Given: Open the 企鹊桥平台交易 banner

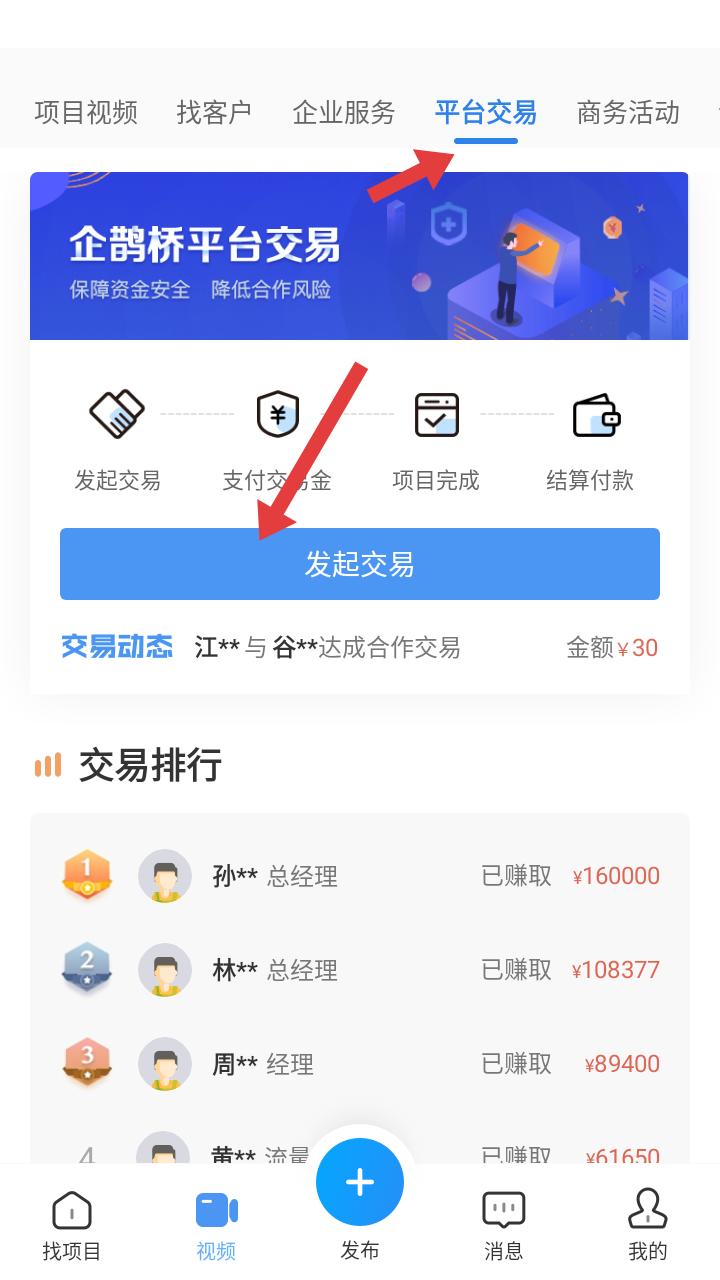Looking at the screenshot, I should 359,256.
